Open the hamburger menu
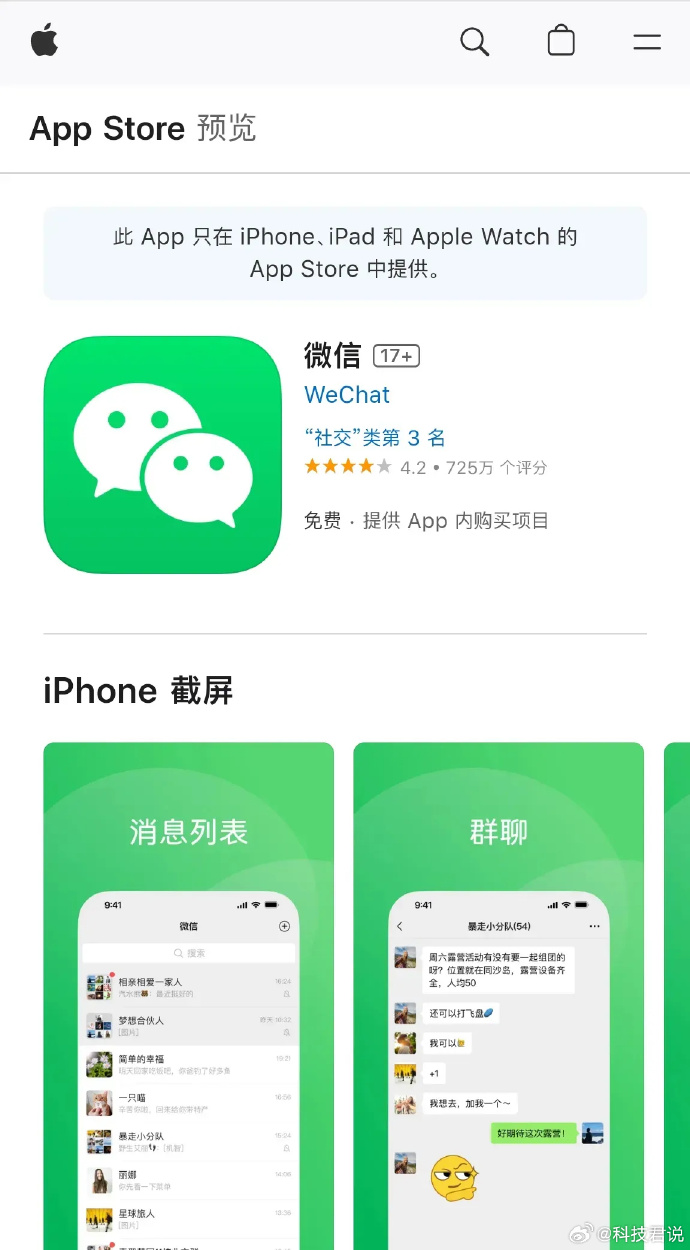690x1250 pixels. click(x=647, y=42)
